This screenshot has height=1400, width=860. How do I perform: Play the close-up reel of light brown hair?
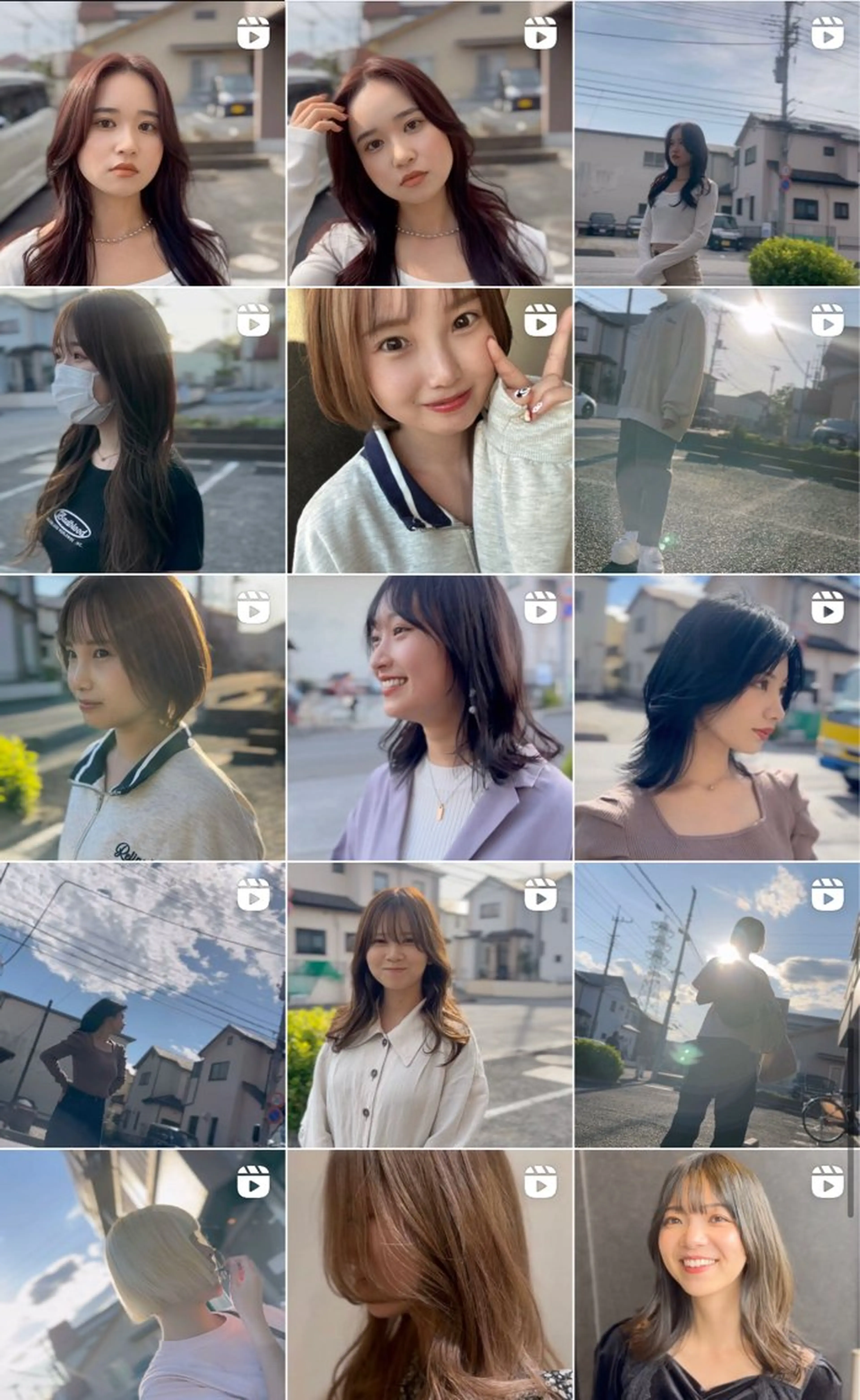point(429,1274)
